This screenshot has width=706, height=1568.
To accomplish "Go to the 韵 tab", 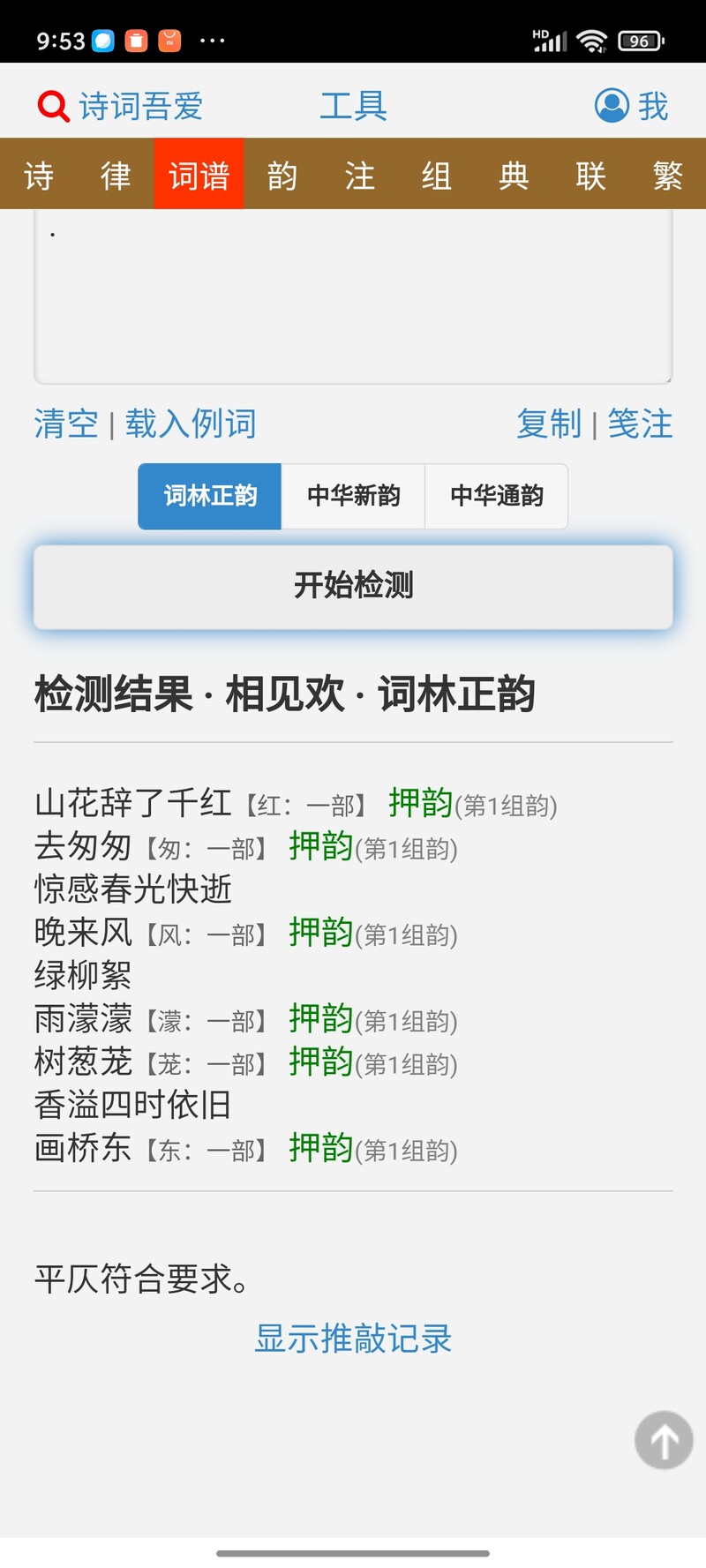I will point(282,175).
